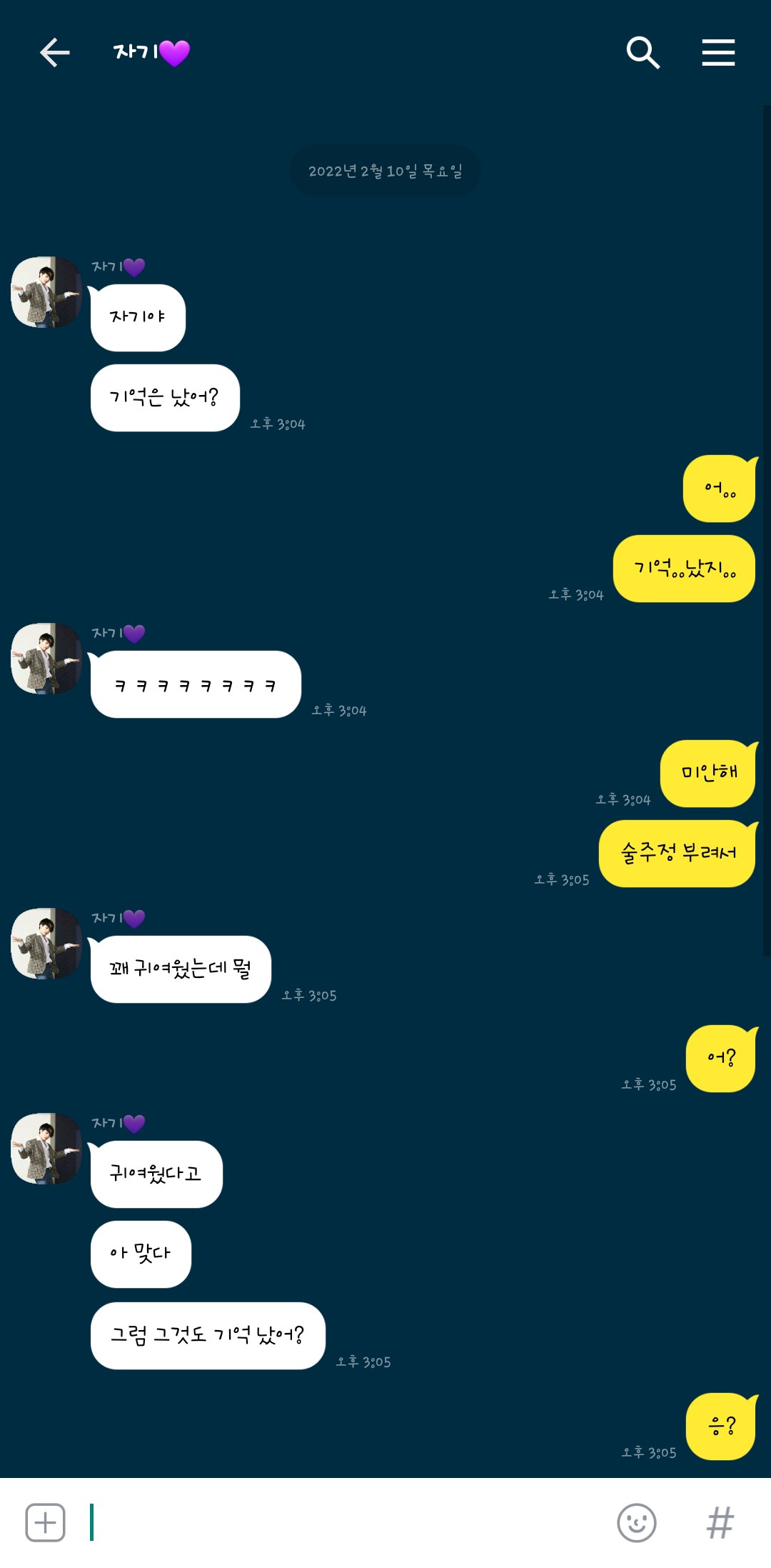Open profile photo beside 귀여웠다고 message
The image size is (771, 1568).
click(x=46, y=1149)
